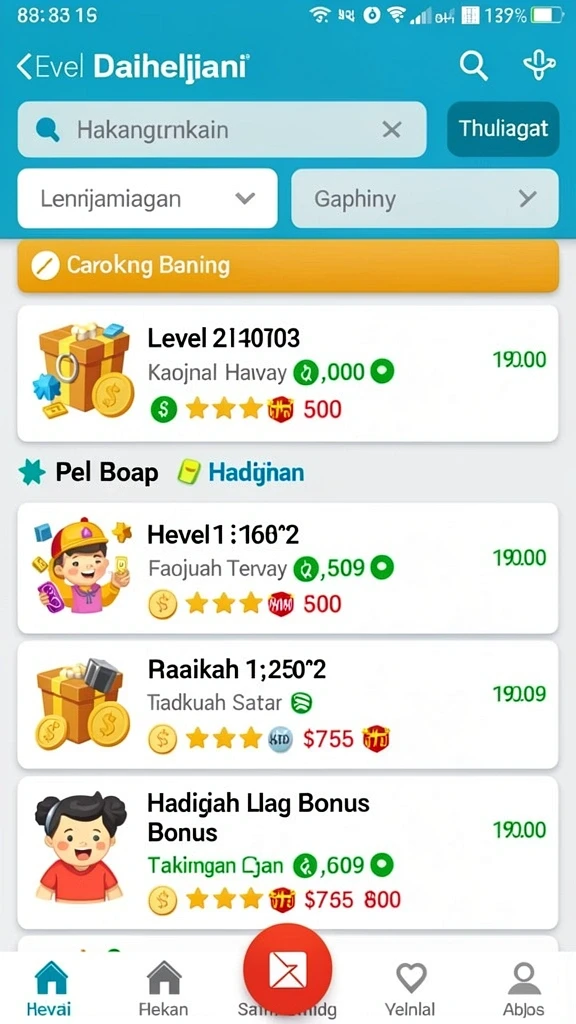The image size is (576, 1024).
Task: Open the Carokng Baning banner
Action: coord(288,266)
